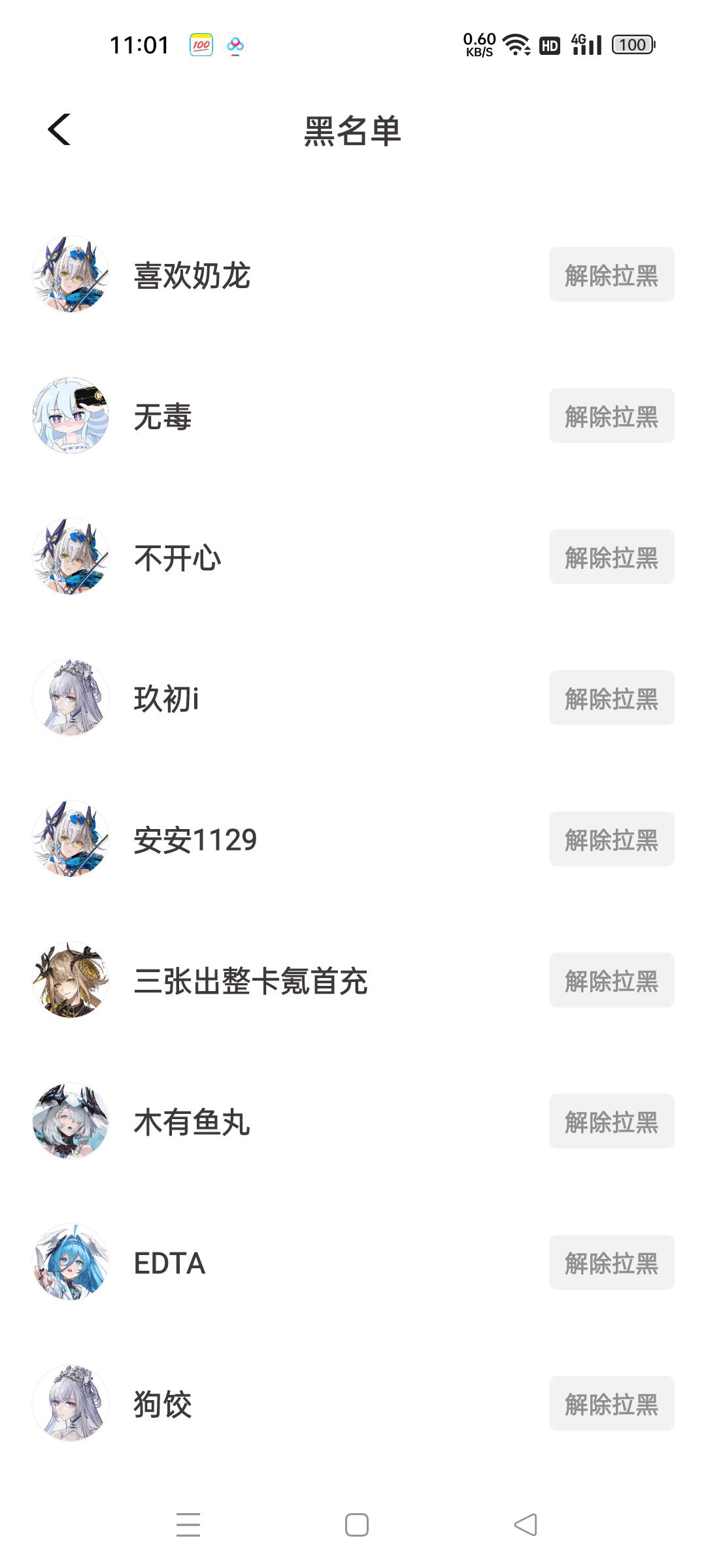Unblock the user 玖初i

[x=611, y=698]
